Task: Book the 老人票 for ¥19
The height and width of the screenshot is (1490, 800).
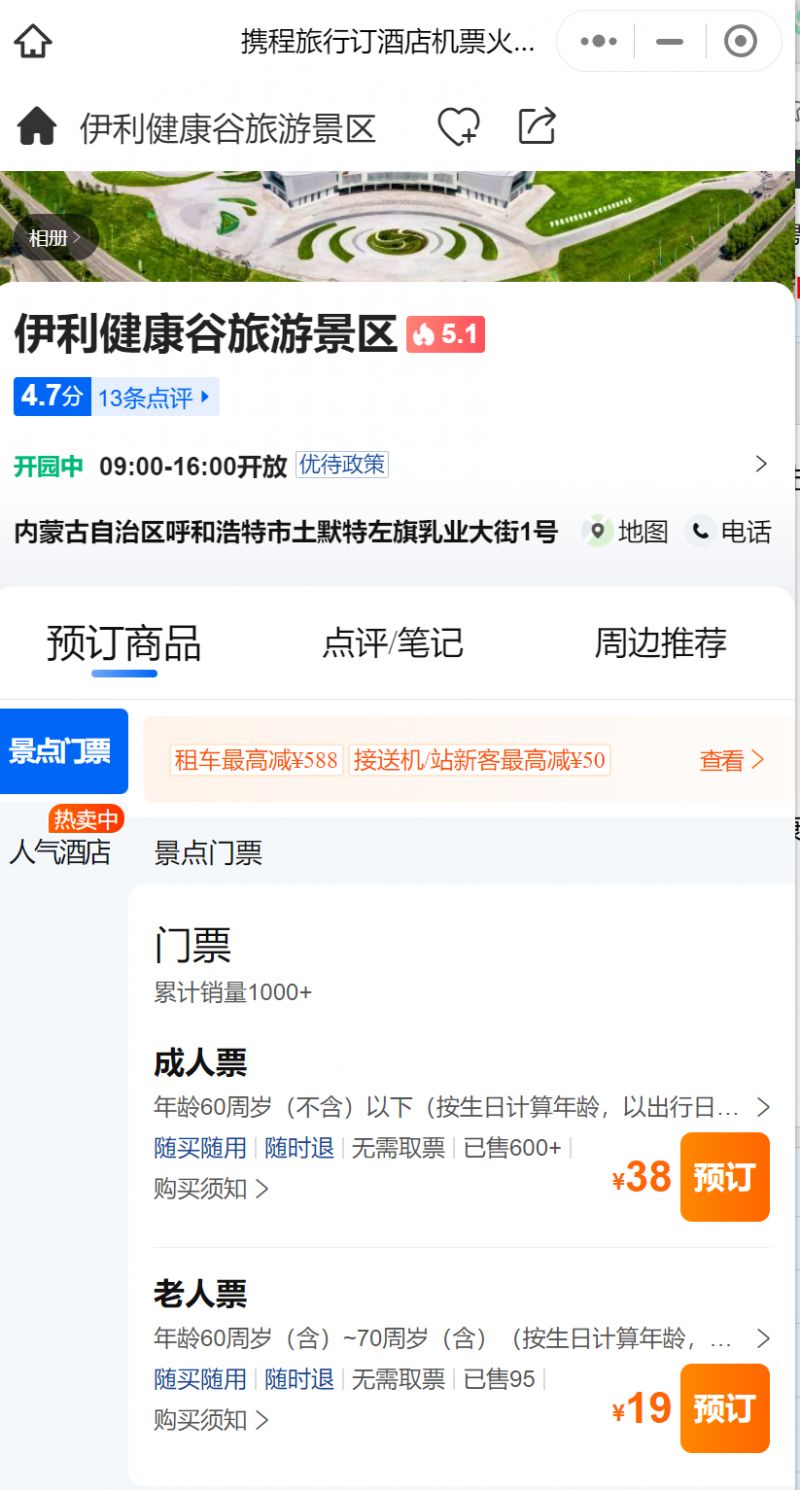Action: point(724,1408)
